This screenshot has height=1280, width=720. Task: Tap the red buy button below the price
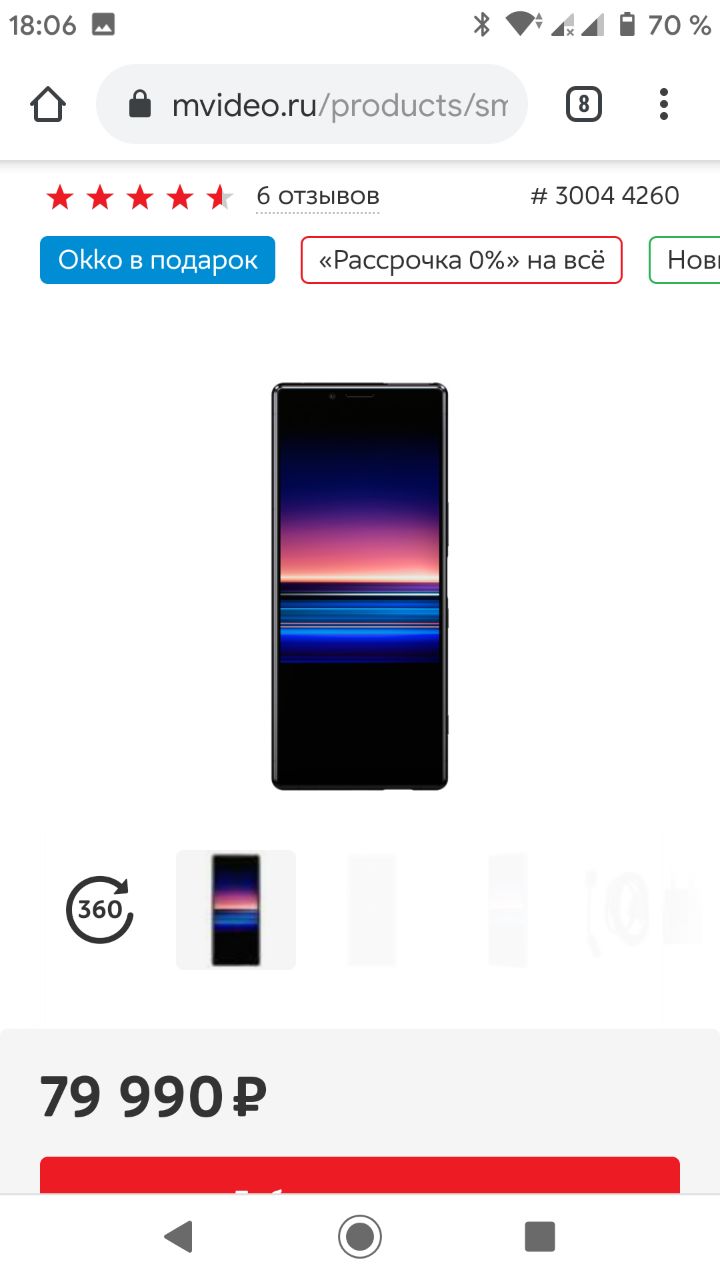coord(360,1176)
